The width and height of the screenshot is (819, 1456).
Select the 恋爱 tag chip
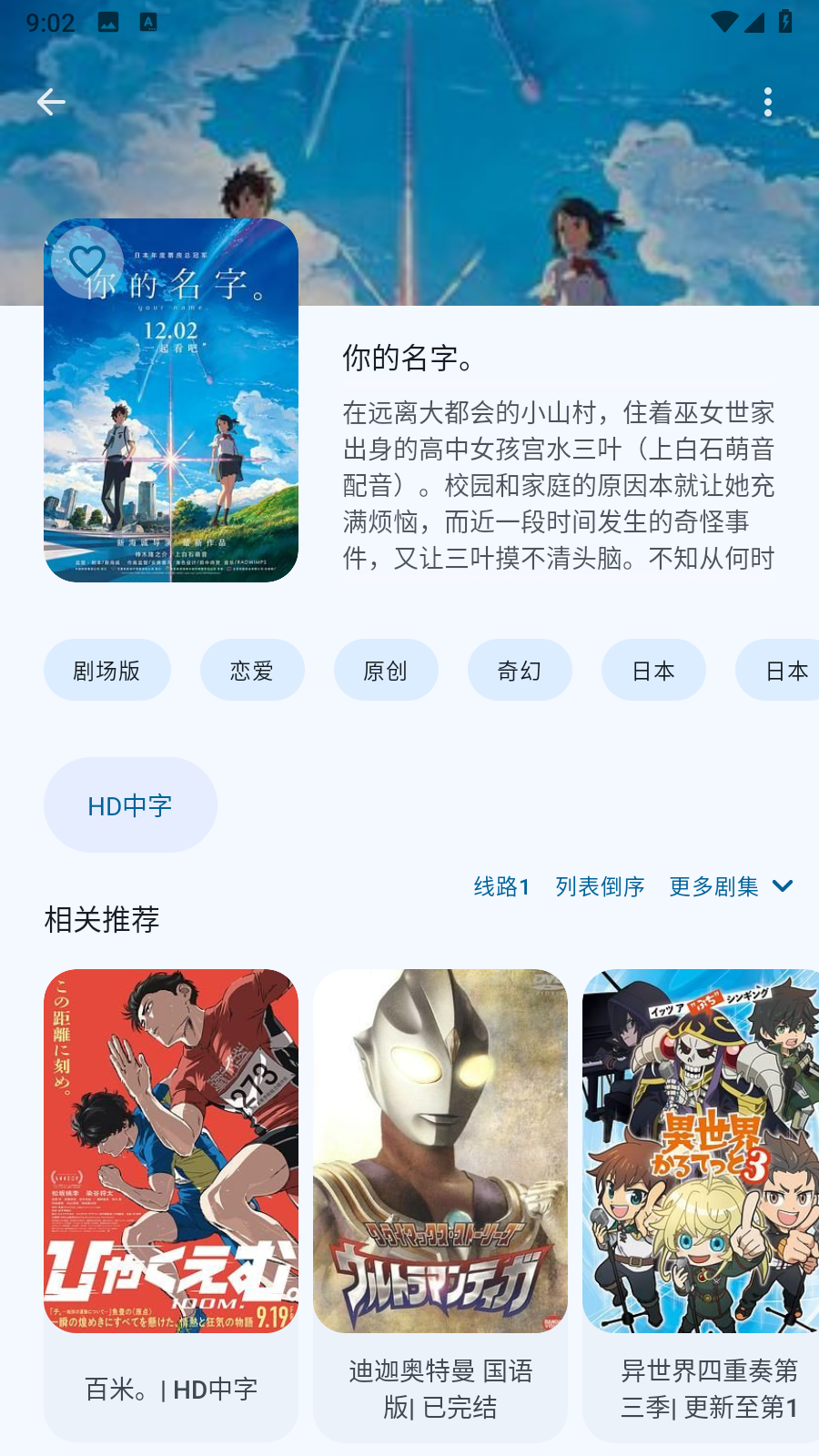coord(252,671)
